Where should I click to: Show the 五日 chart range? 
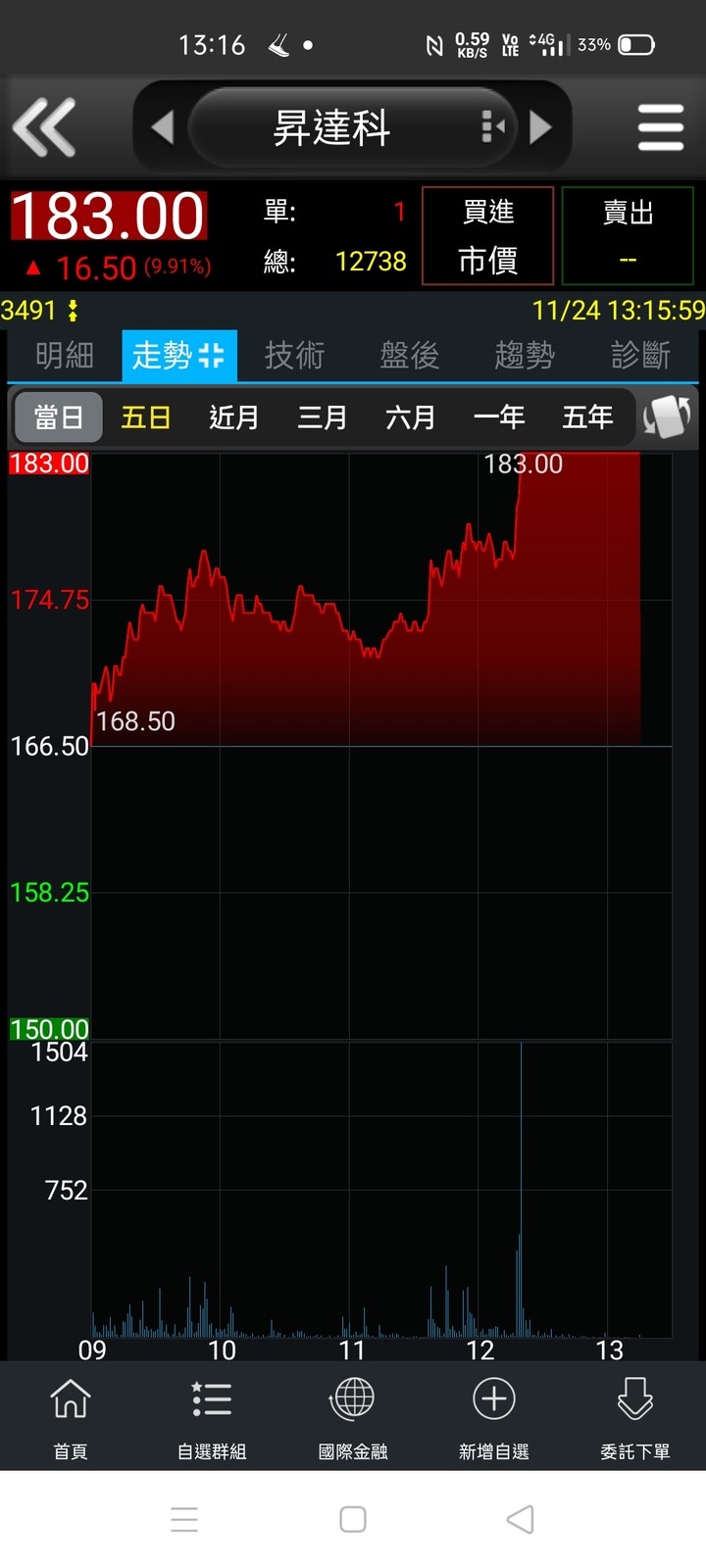point(146,417)
